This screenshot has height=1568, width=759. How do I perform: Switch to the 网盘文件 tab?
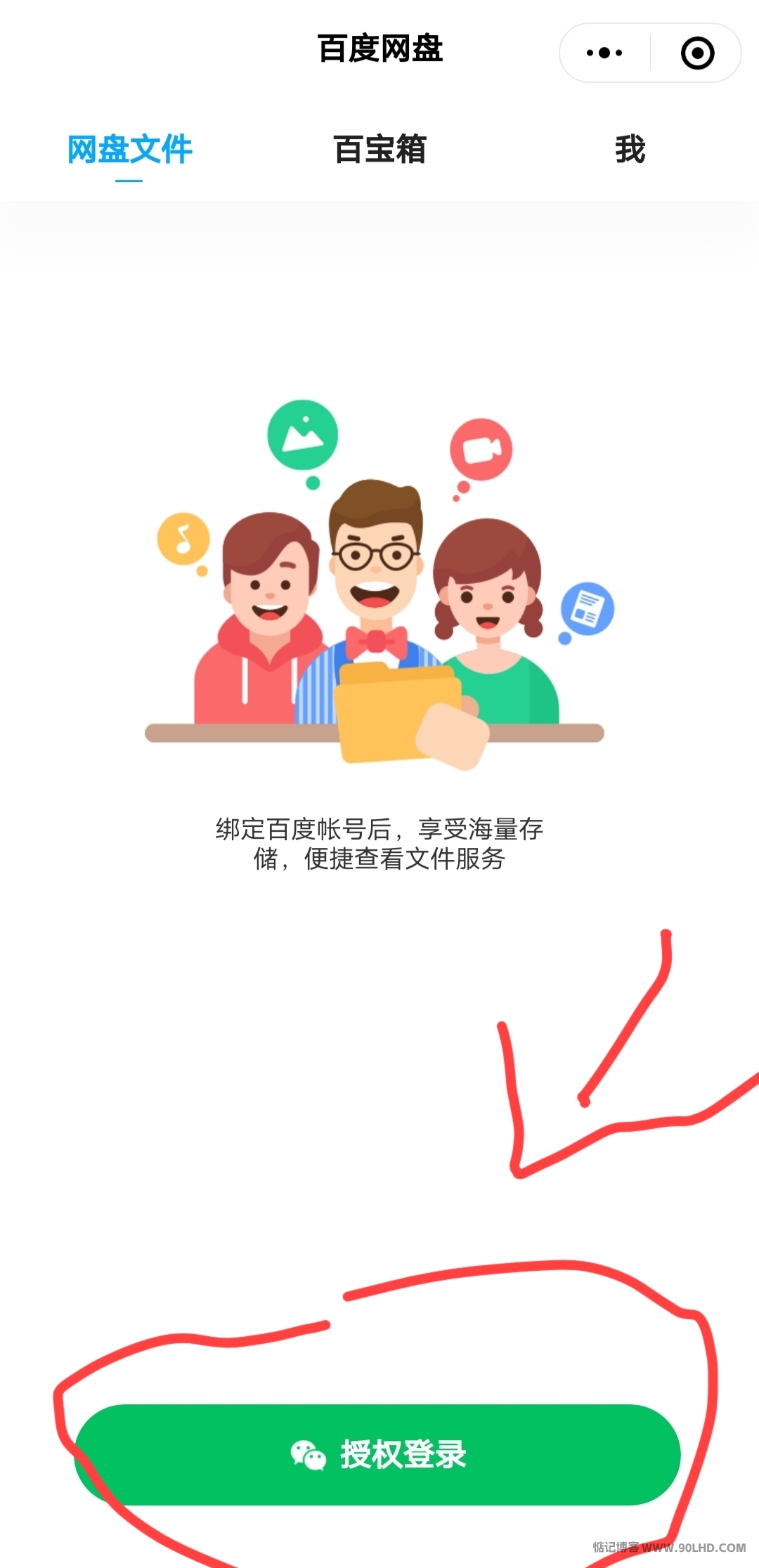click(129, 150)
